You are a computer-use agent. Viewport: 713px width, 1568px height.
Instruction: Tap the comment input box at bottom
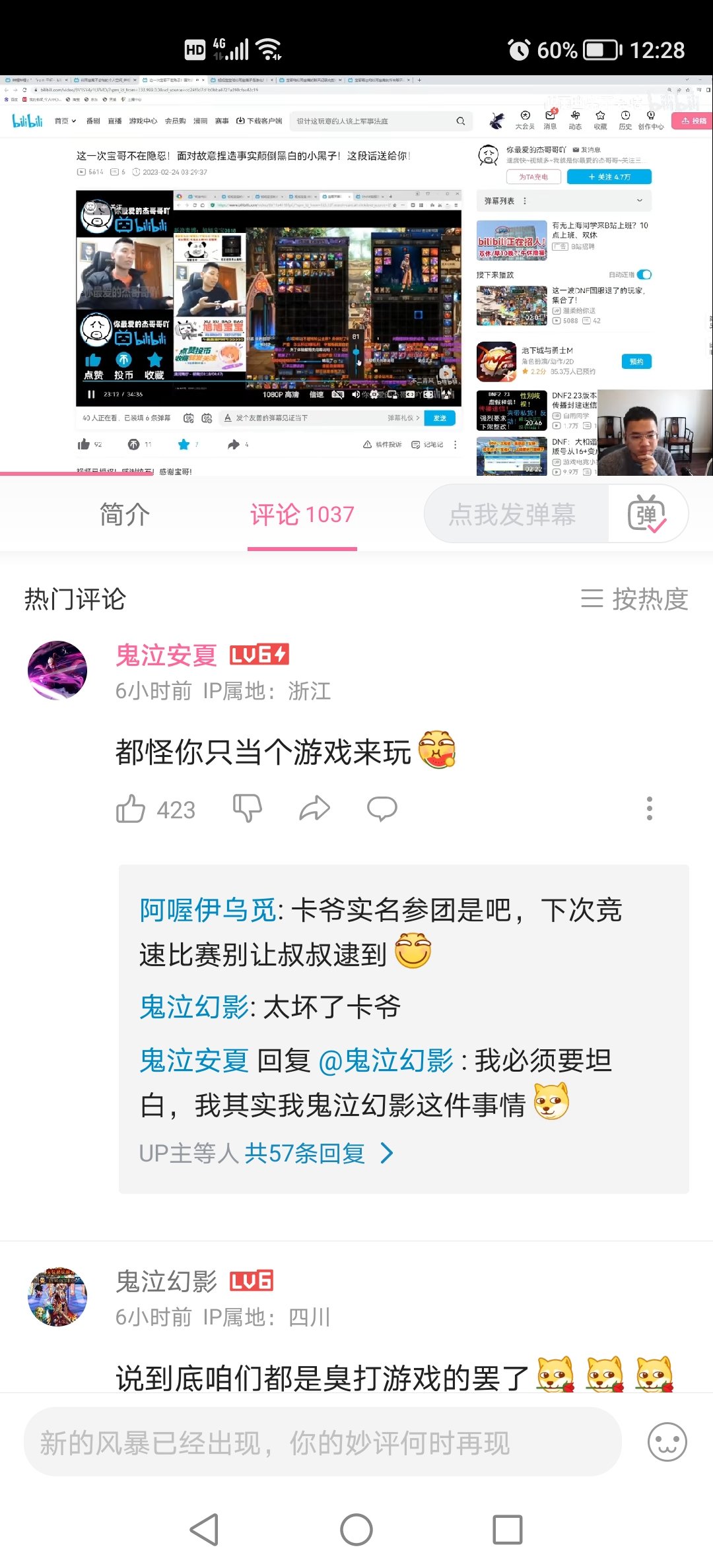(323, 1442)
